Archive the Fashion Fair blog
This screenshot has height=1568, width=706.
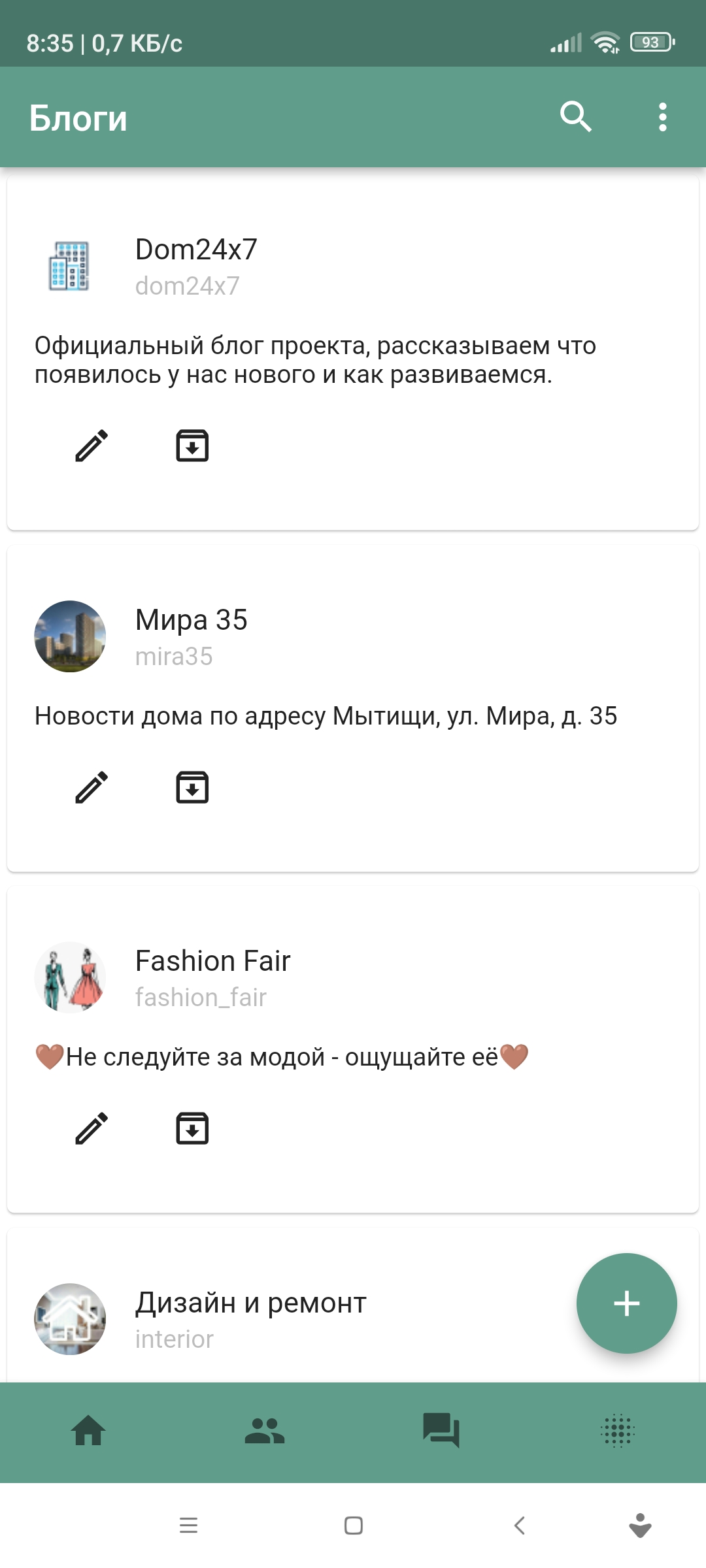coord(192,1128)
